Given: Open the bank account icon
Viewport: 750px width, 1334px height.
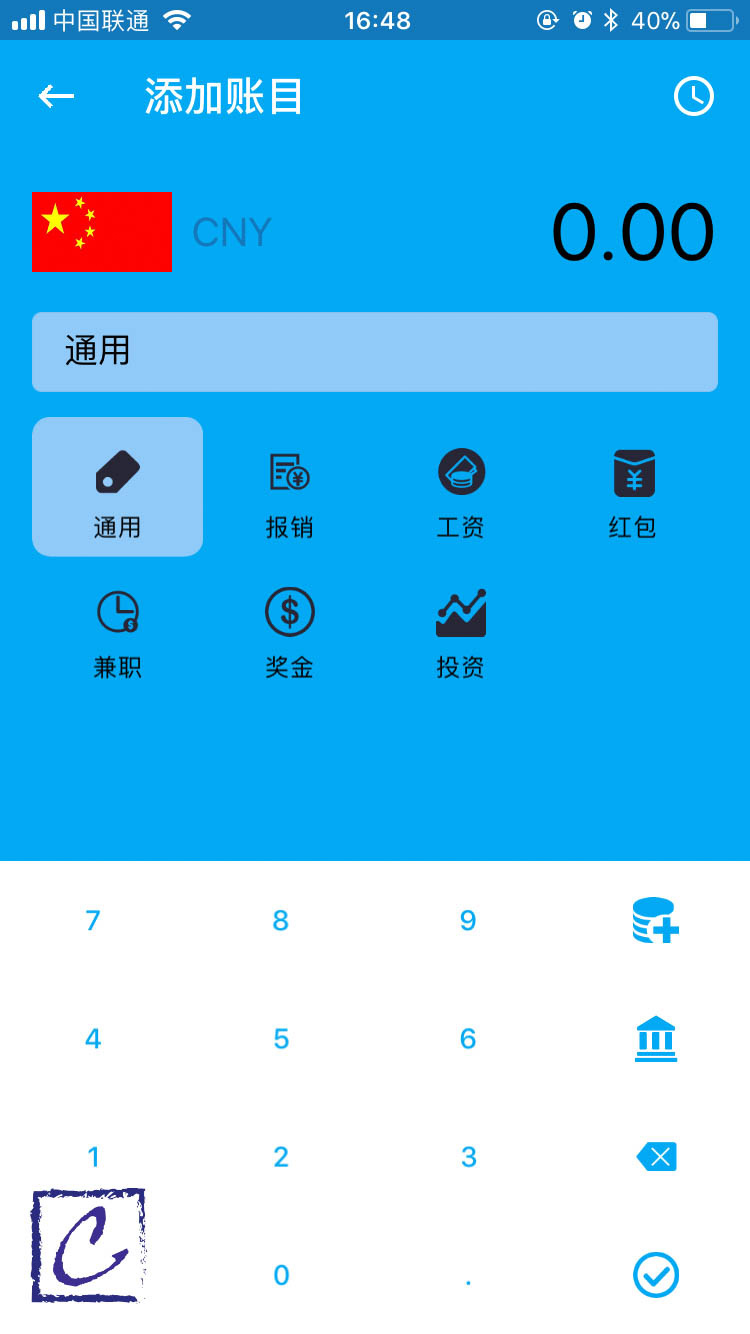Looking at the screenshot, I should click(x=656, y=1039).
